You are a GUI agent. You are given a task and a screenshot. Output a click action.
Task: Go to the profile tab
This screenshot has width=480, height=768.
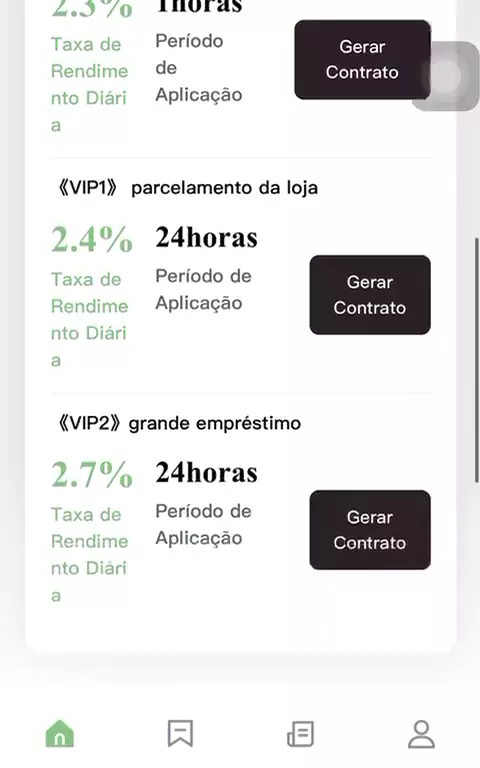(x=421, y=734)
